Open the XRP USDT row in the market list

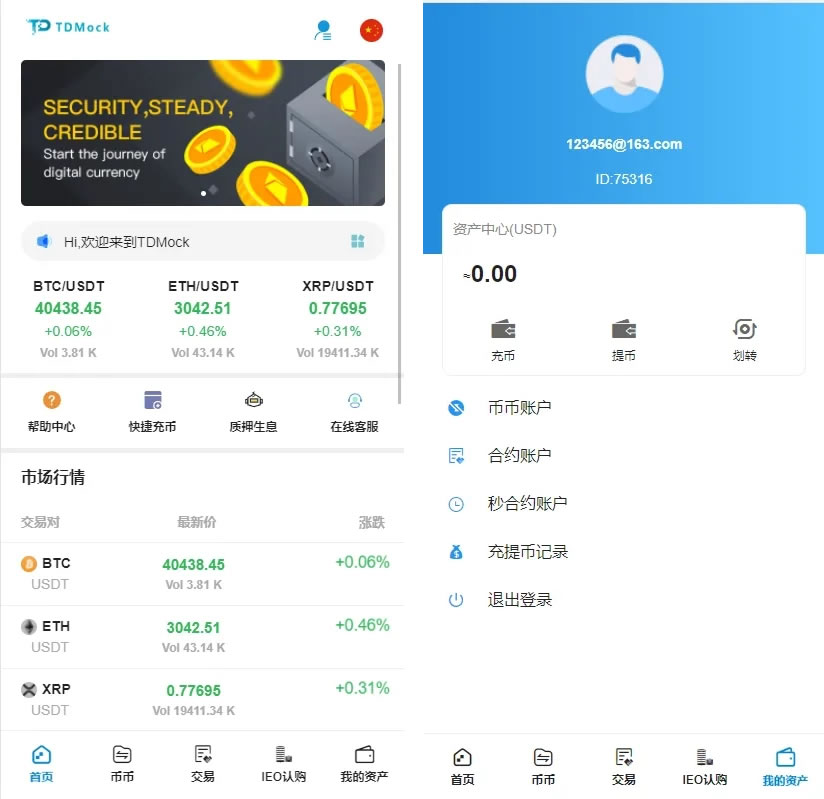click(203, 699)
